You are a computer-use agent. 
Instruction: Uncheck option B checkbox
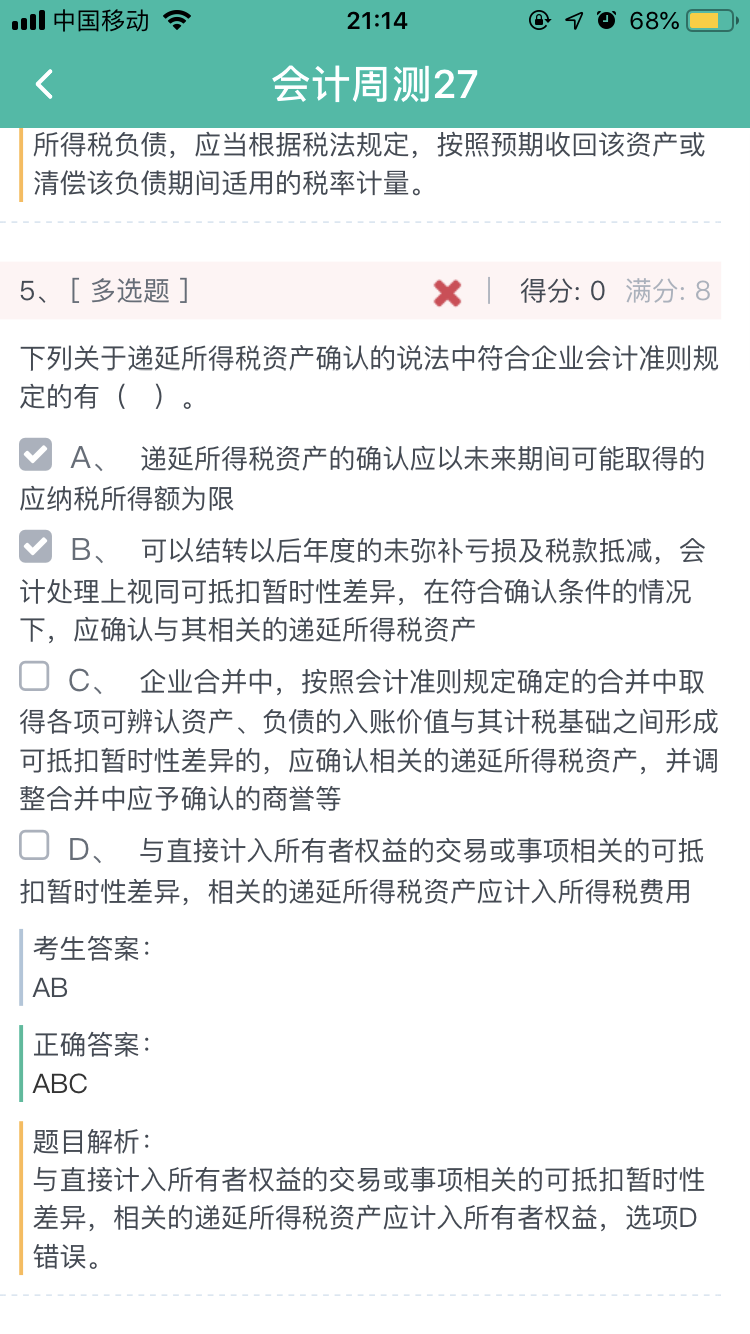tap(35, 546)
